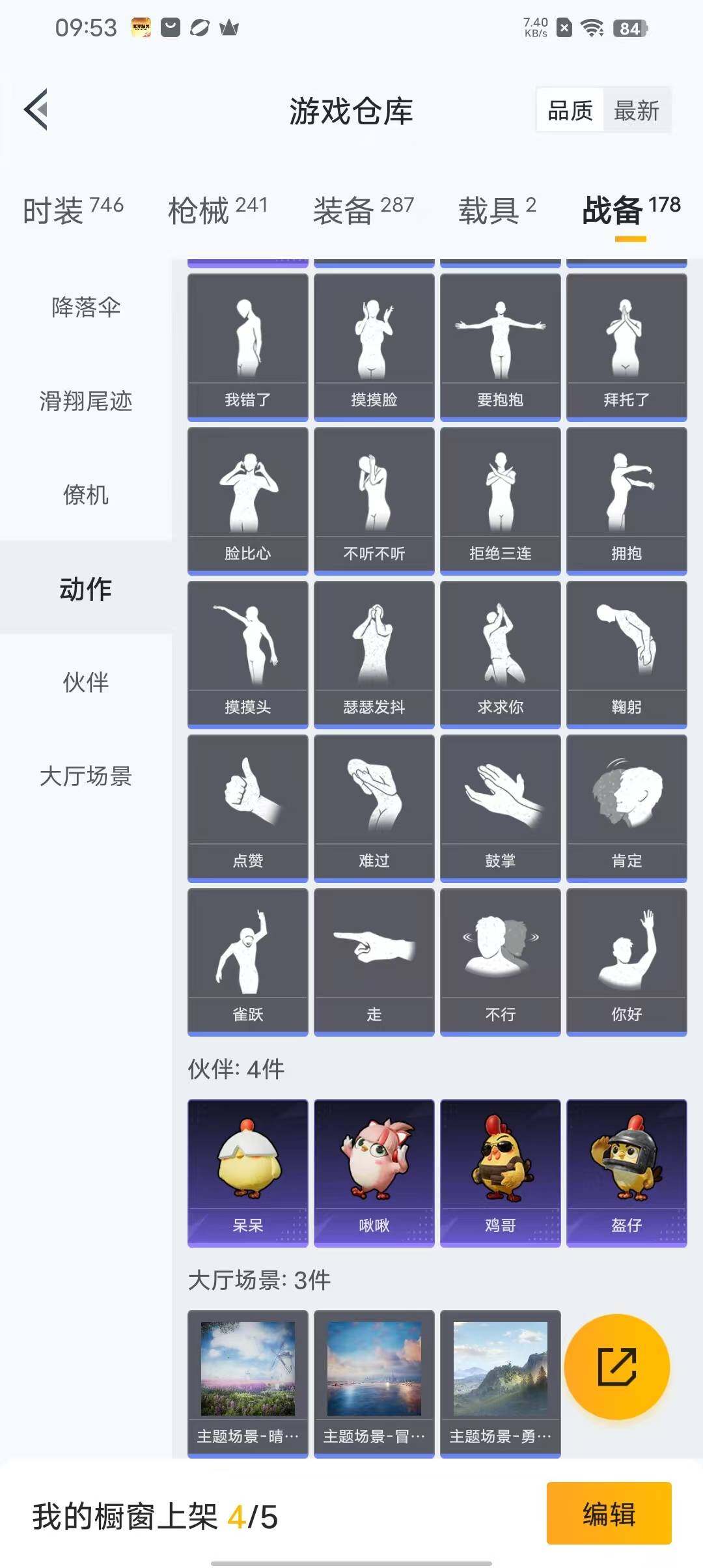Tap the 编辑 button

(609, 1513)
